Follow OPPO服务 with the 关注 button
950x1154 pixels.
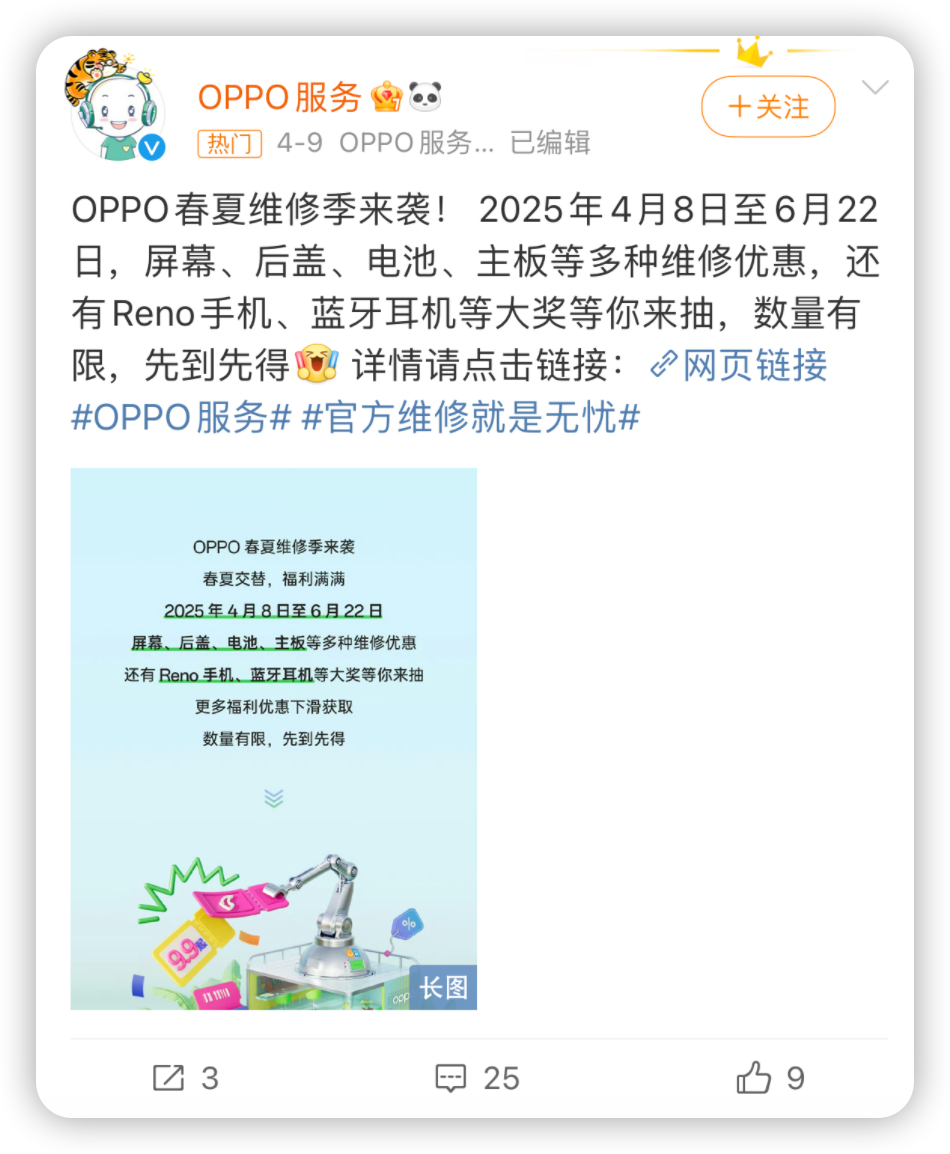point(768,107)
